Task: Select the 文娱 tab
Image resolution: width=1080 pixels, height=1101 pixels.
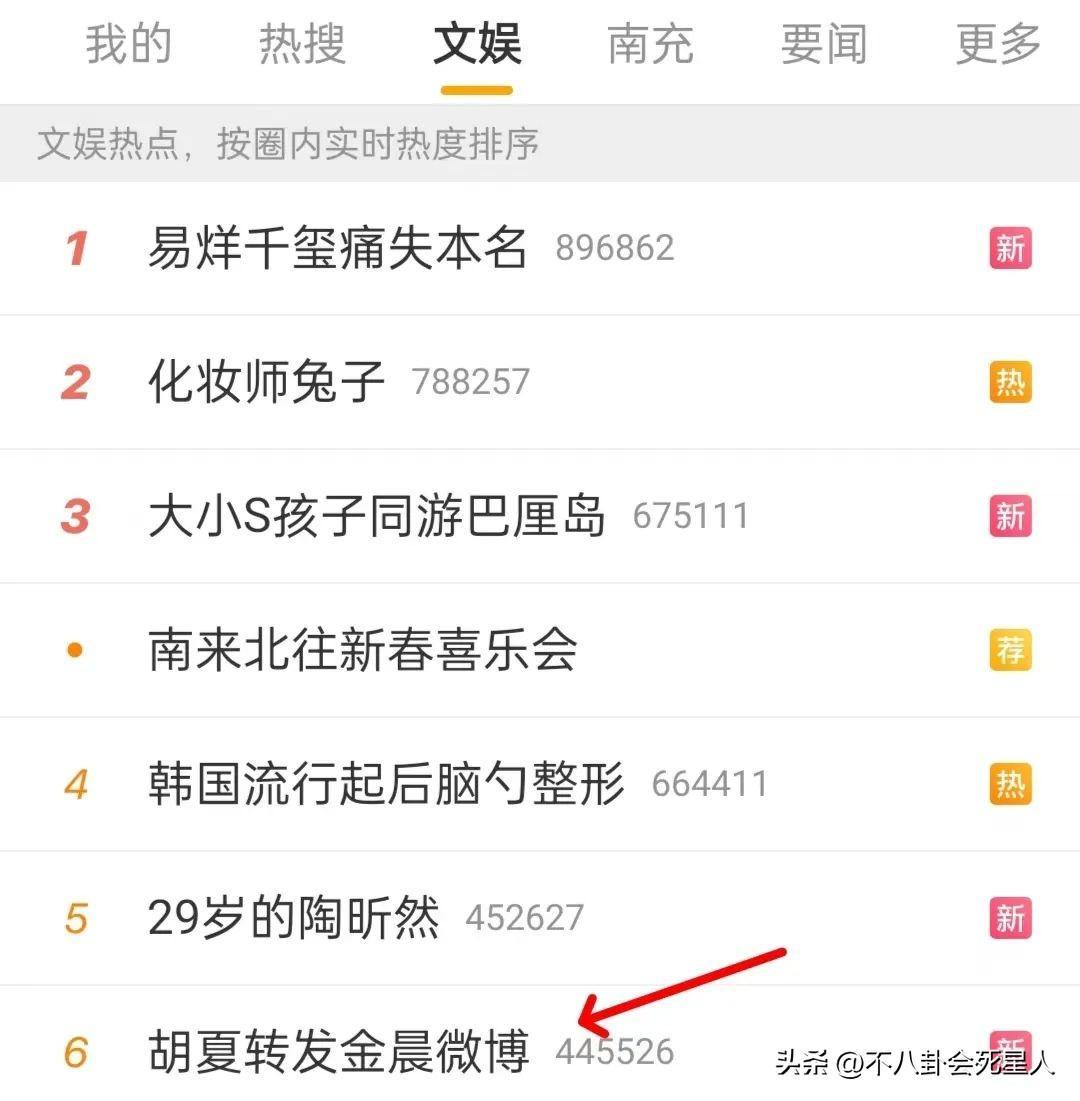Action: (477, 45)
